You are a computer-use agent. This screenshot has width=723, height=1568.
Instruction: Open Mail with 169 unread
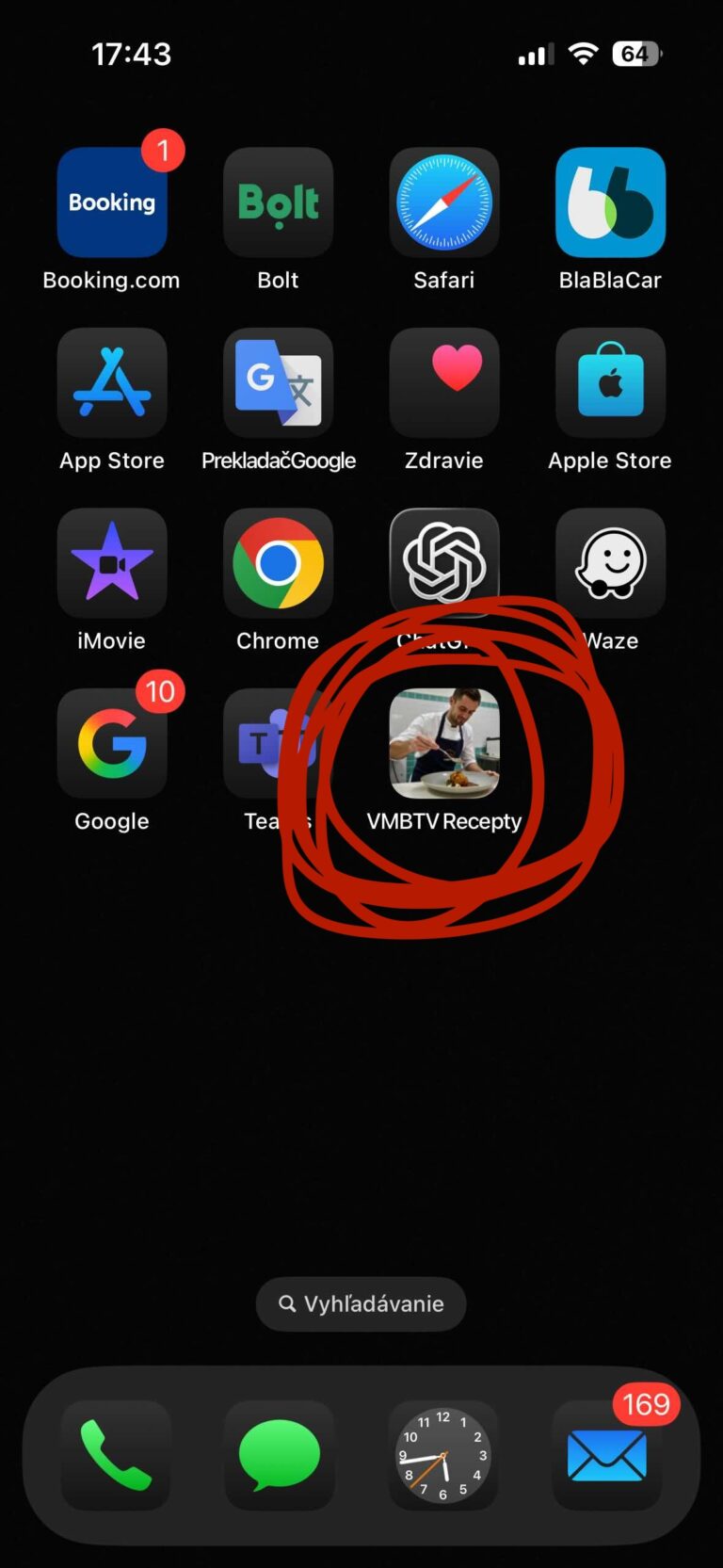pos(606,1455)
